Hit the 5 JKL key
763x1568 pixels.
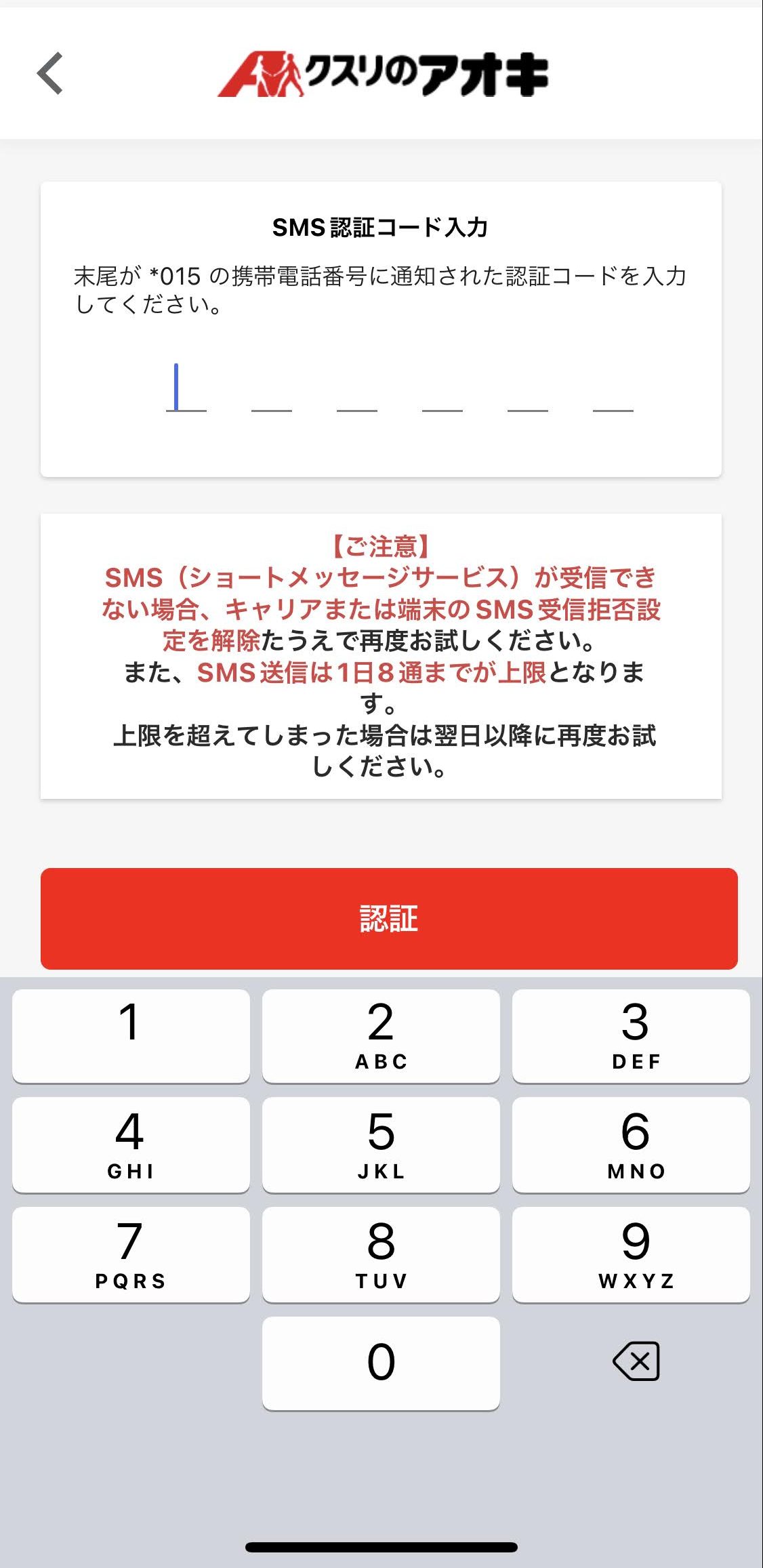[381, 1144]
